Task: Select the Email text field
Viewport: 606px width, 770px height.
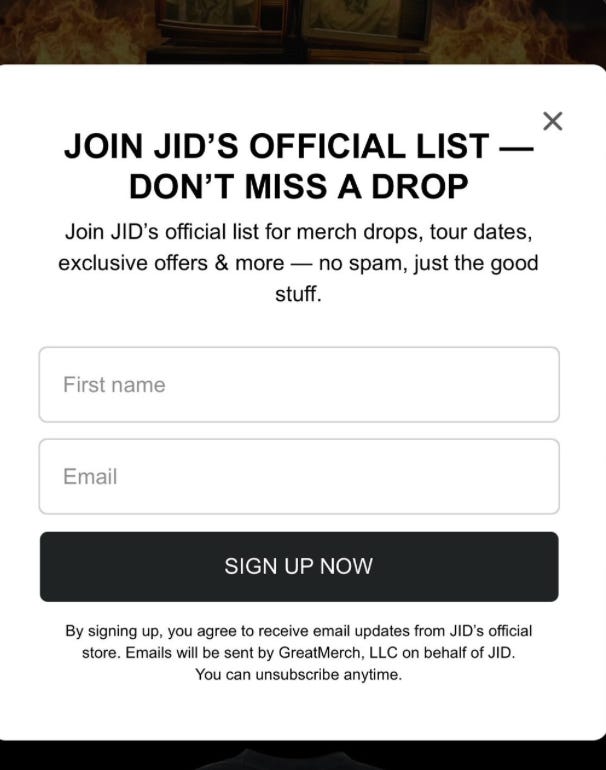Action: (299, 477)
